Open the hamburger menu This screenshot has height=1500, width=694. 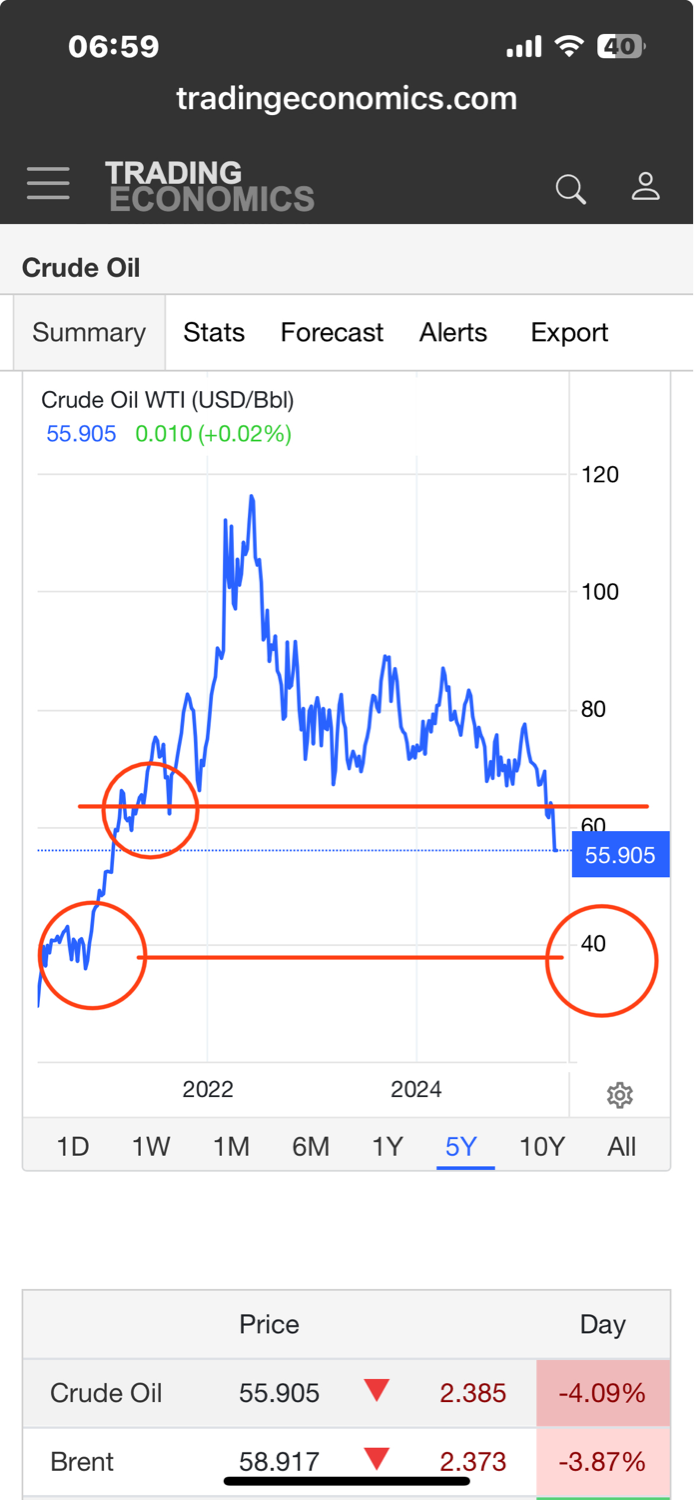click(x=48, y=184)
